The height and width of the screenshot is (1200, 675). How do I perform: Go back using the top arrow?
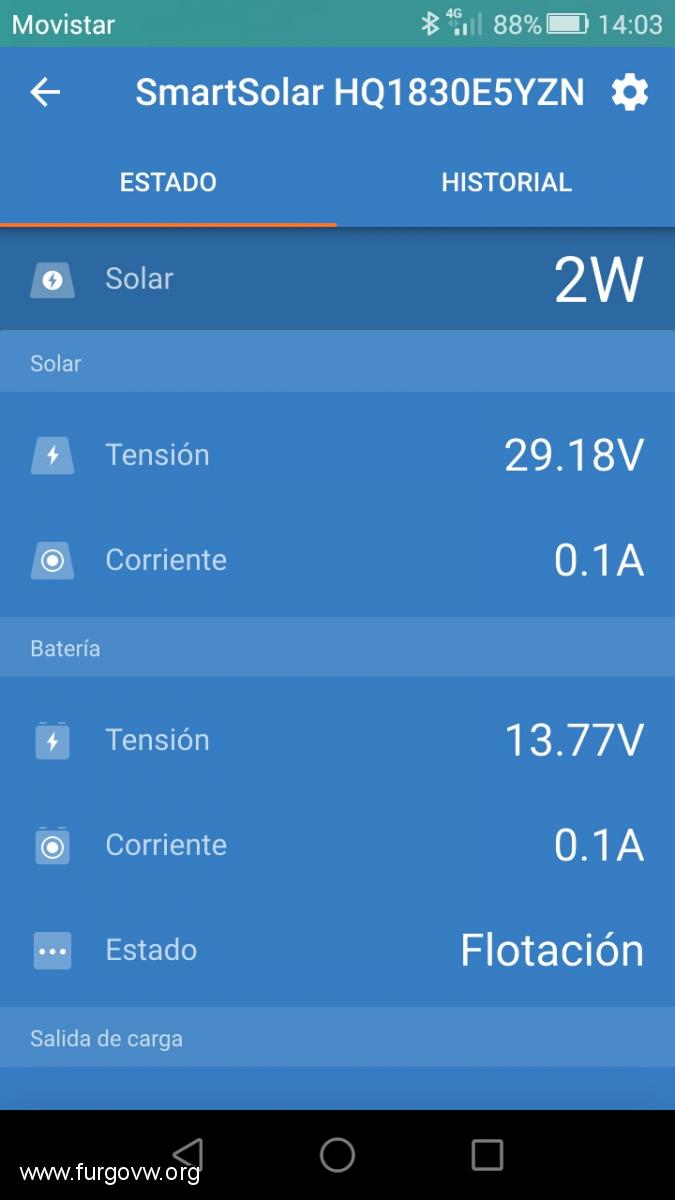[x=45, y=93]
